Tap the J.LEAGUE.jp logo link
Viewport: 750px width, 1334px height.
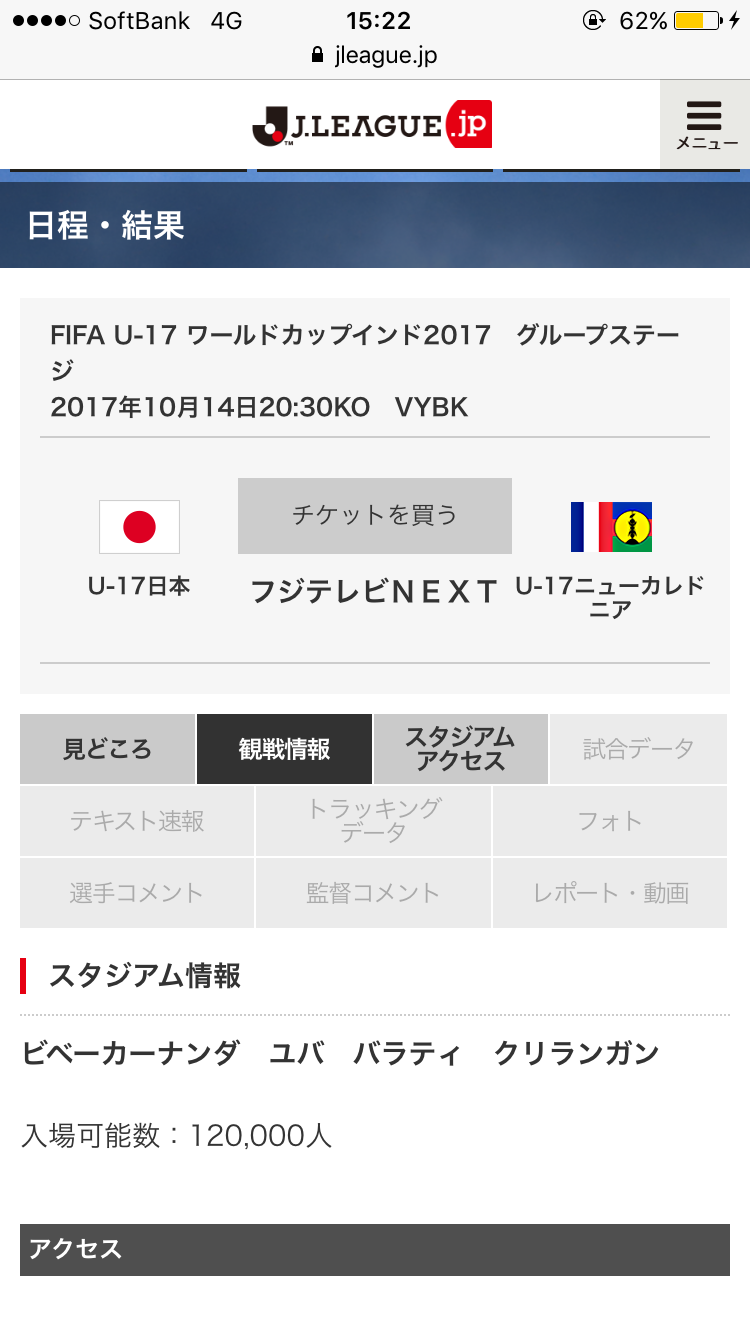point(372,125)
